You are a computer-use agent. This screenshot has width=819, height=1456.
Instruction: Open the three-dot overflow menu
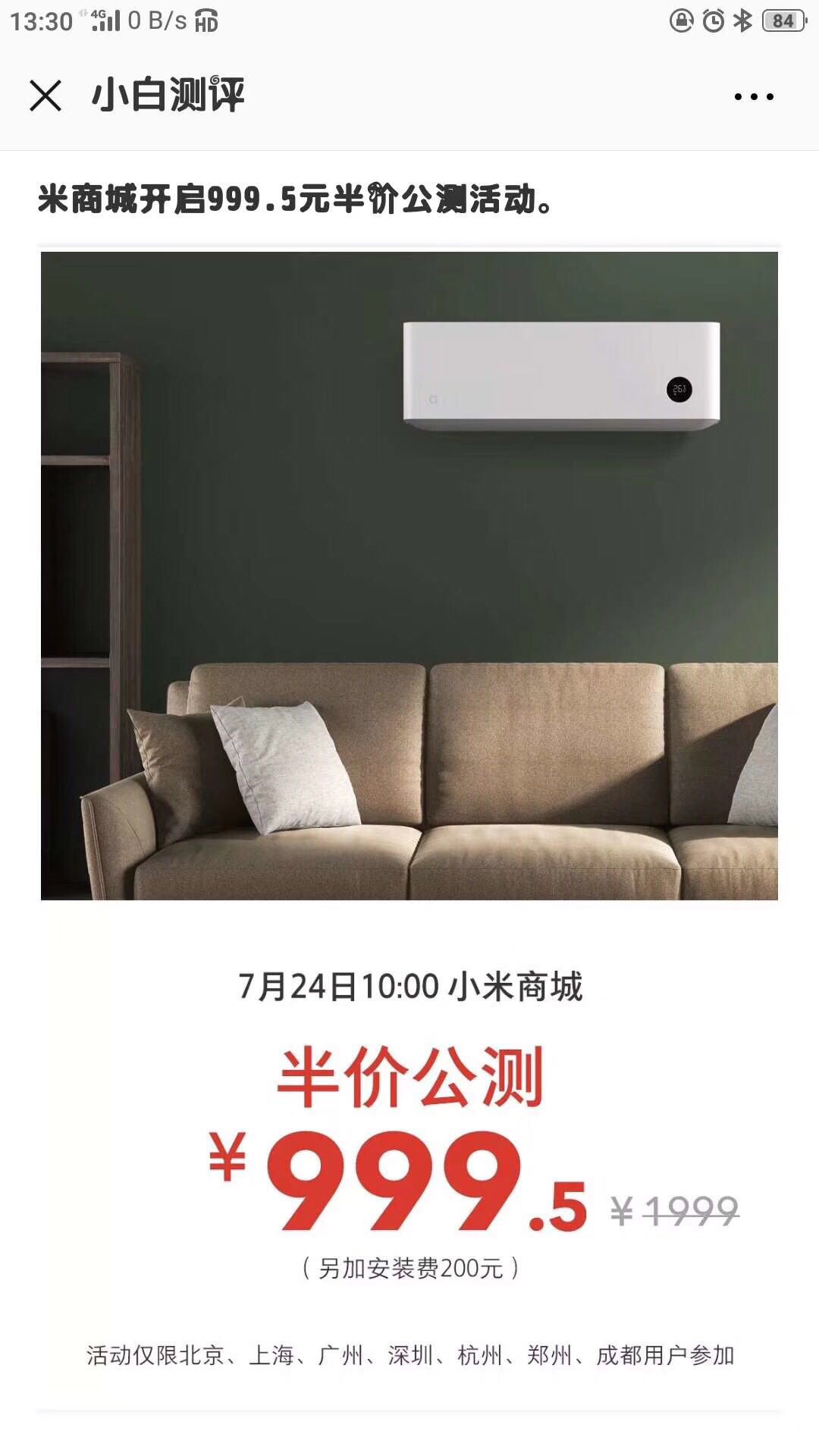(x=754, y=96)
